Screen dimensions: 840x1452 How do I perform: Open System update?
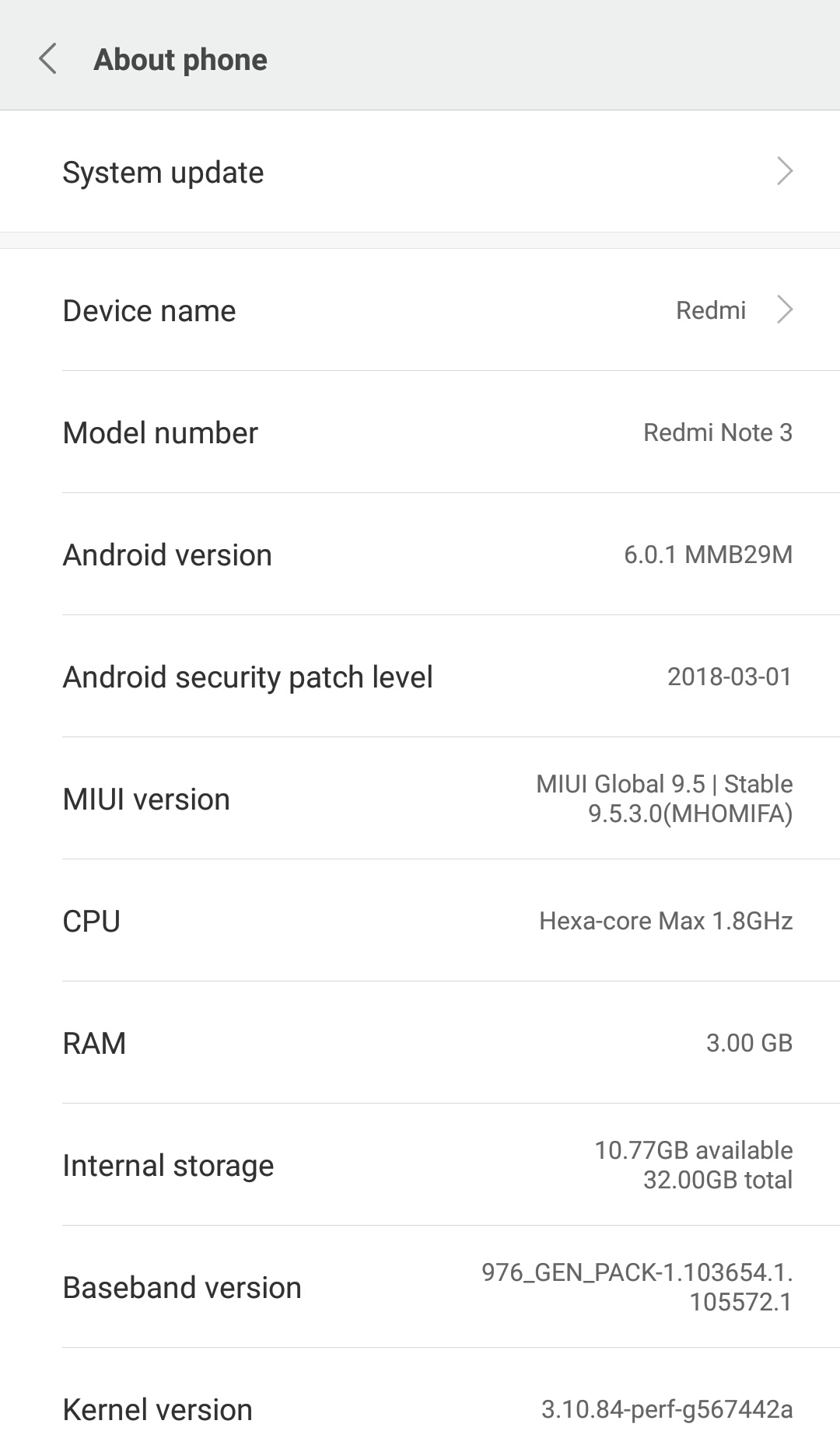(420, 172)
